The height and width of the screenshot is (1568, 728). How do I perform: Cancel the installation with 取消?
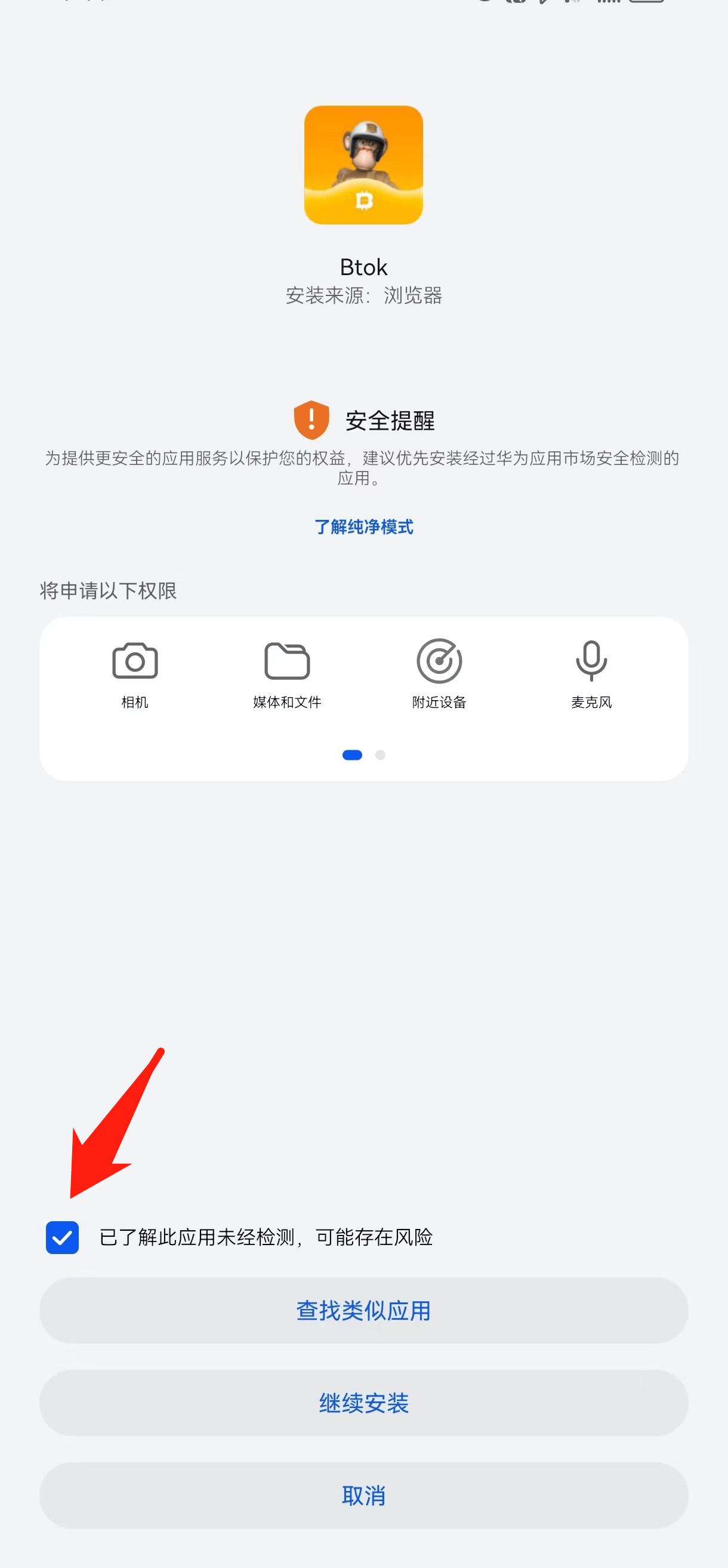point(363,1495)
